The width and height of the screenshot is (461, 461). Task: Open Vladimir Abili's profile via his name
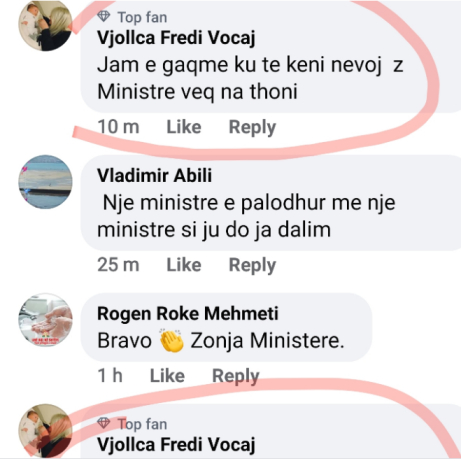tap(154, 175)
